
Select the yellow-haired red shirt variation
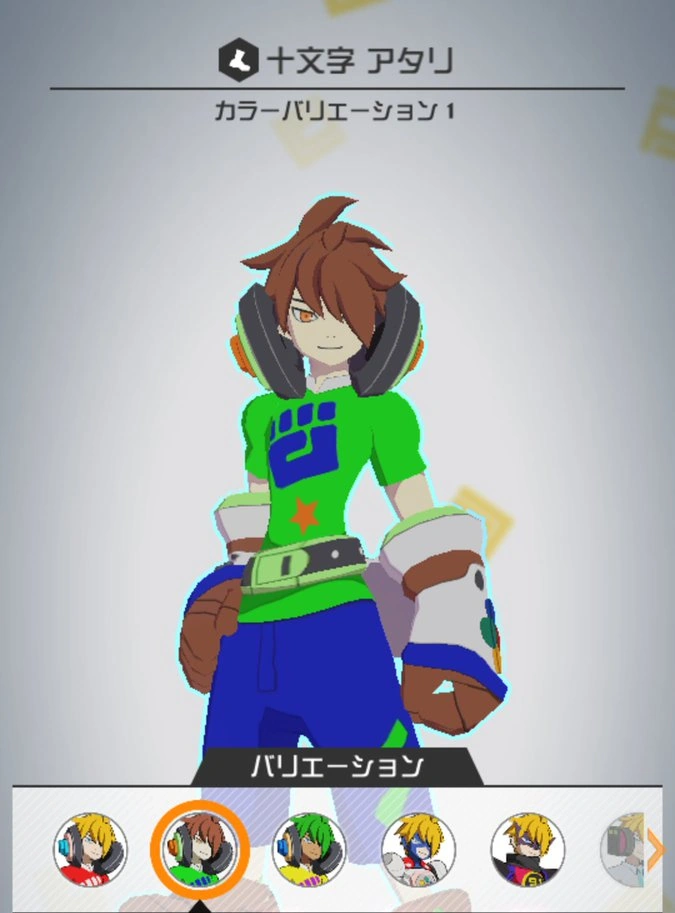90,850
